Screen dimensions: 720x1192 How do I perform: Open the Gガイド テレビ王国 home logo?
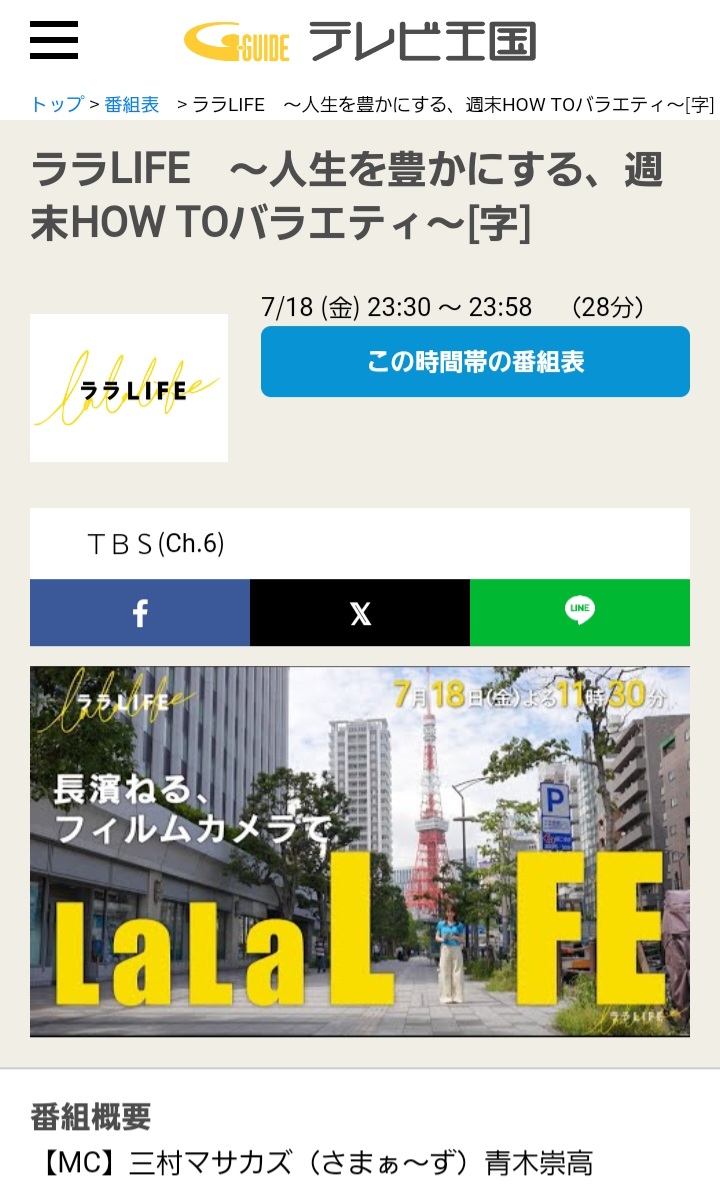click(360, 42)
